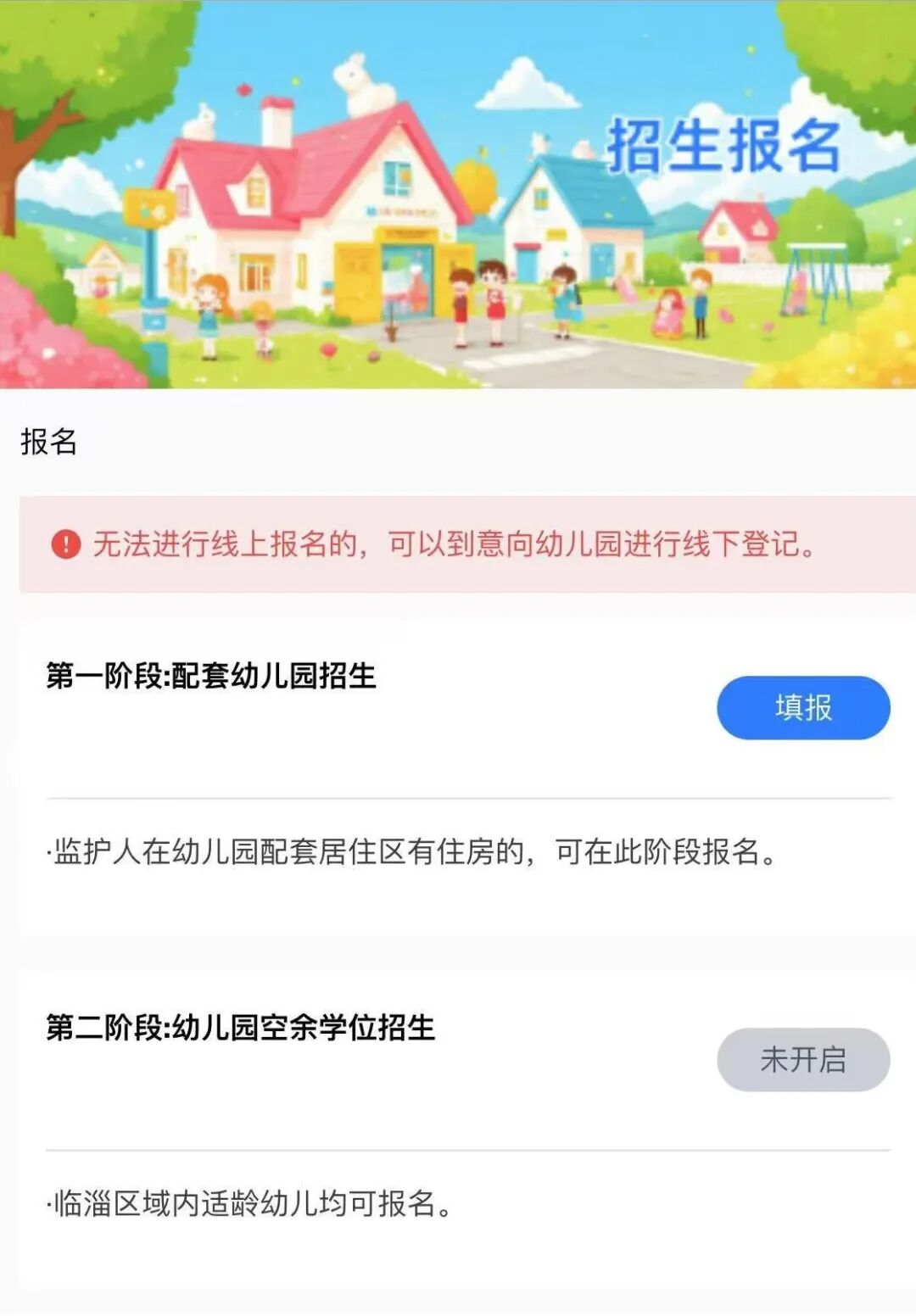Click the pink notice banner background

[x=458, y=547]
